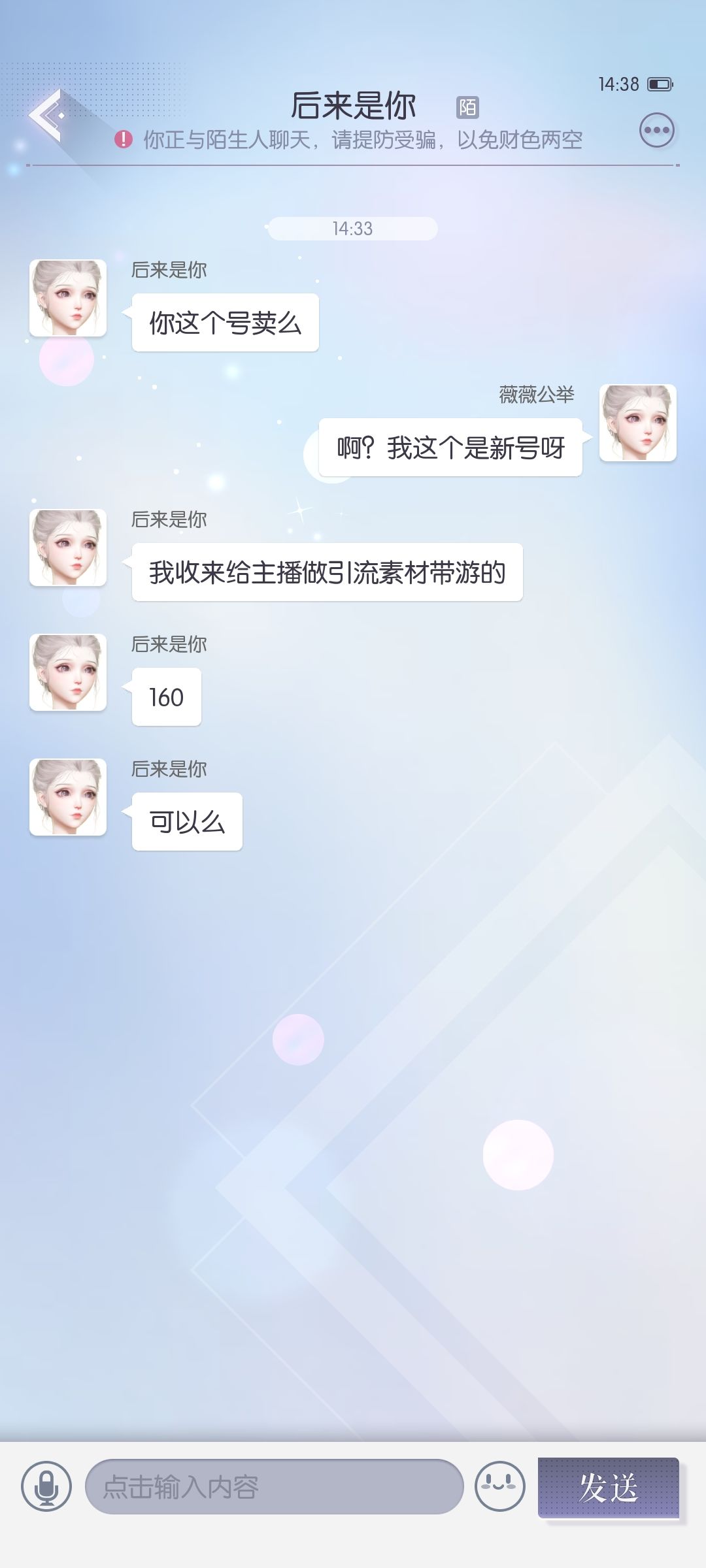Go back using the arrow icon
Image resolution: width=706 pixels, height=1568 pixels.
(x=46, y=115)
